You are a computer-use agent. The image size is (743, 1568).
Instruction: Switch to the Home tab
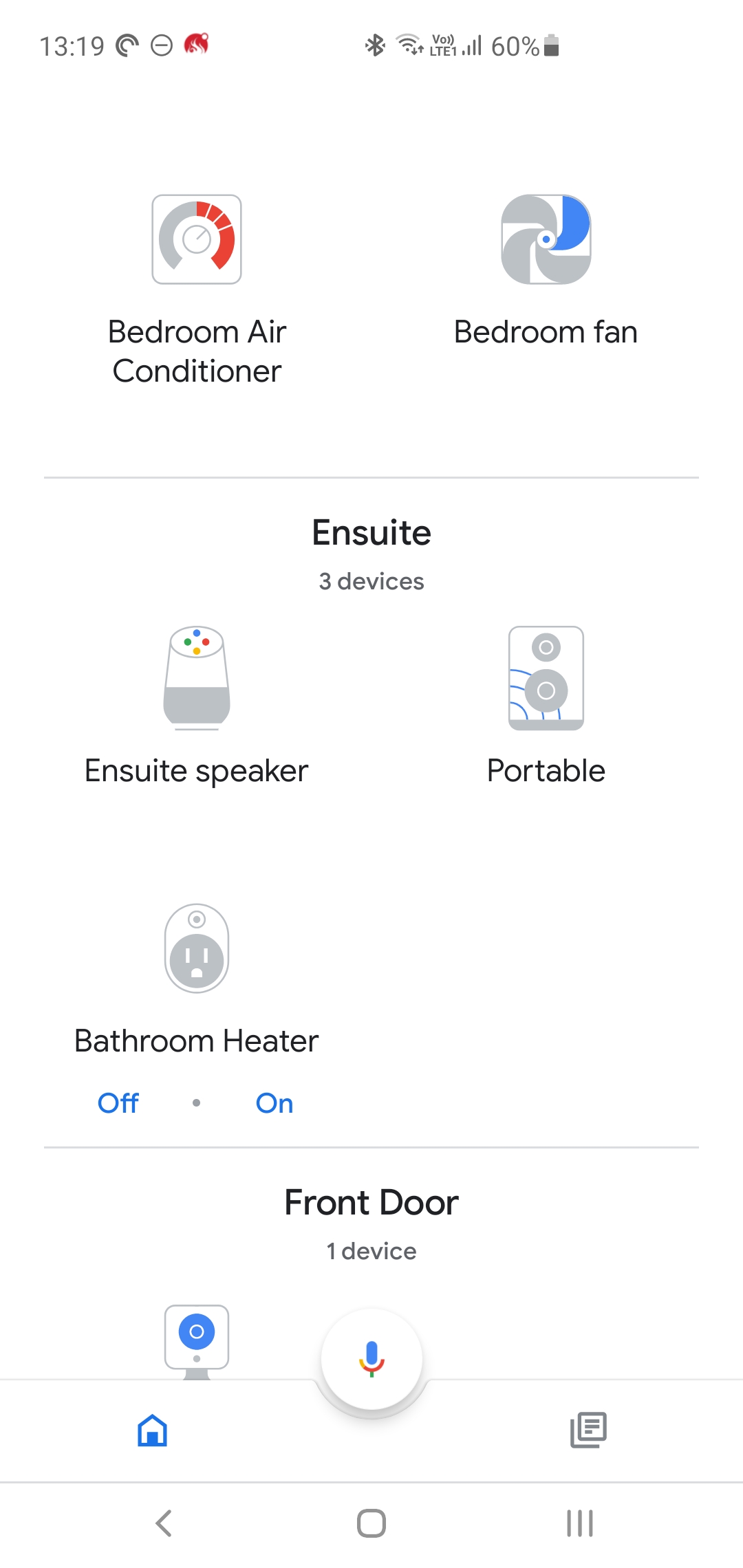coord(153,1430)
